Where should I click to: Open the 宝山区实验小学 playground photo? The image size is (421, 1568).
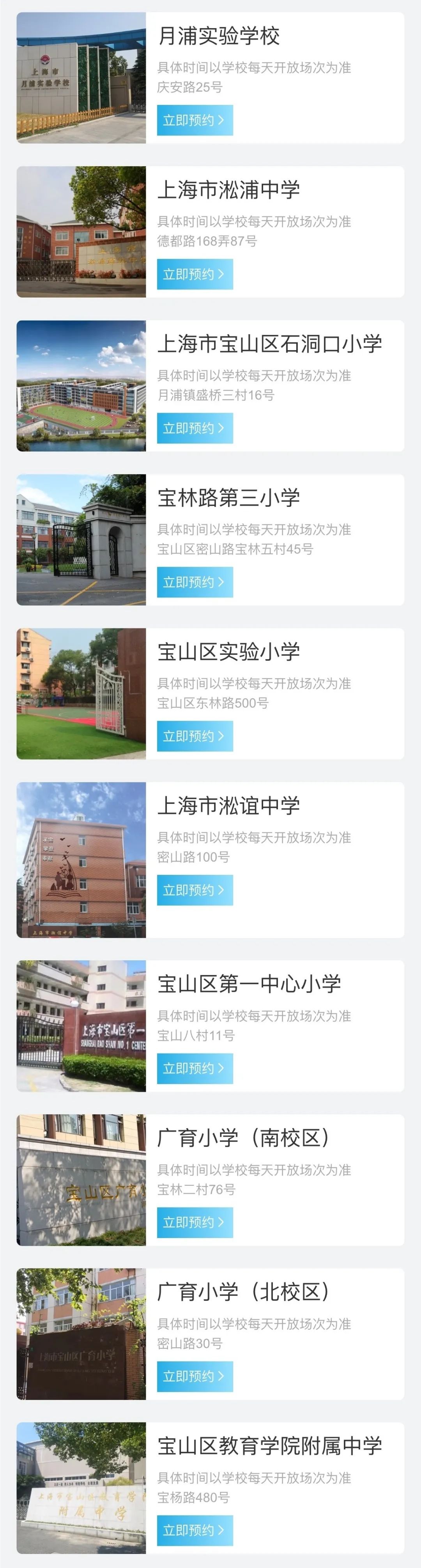coord(81,694)
